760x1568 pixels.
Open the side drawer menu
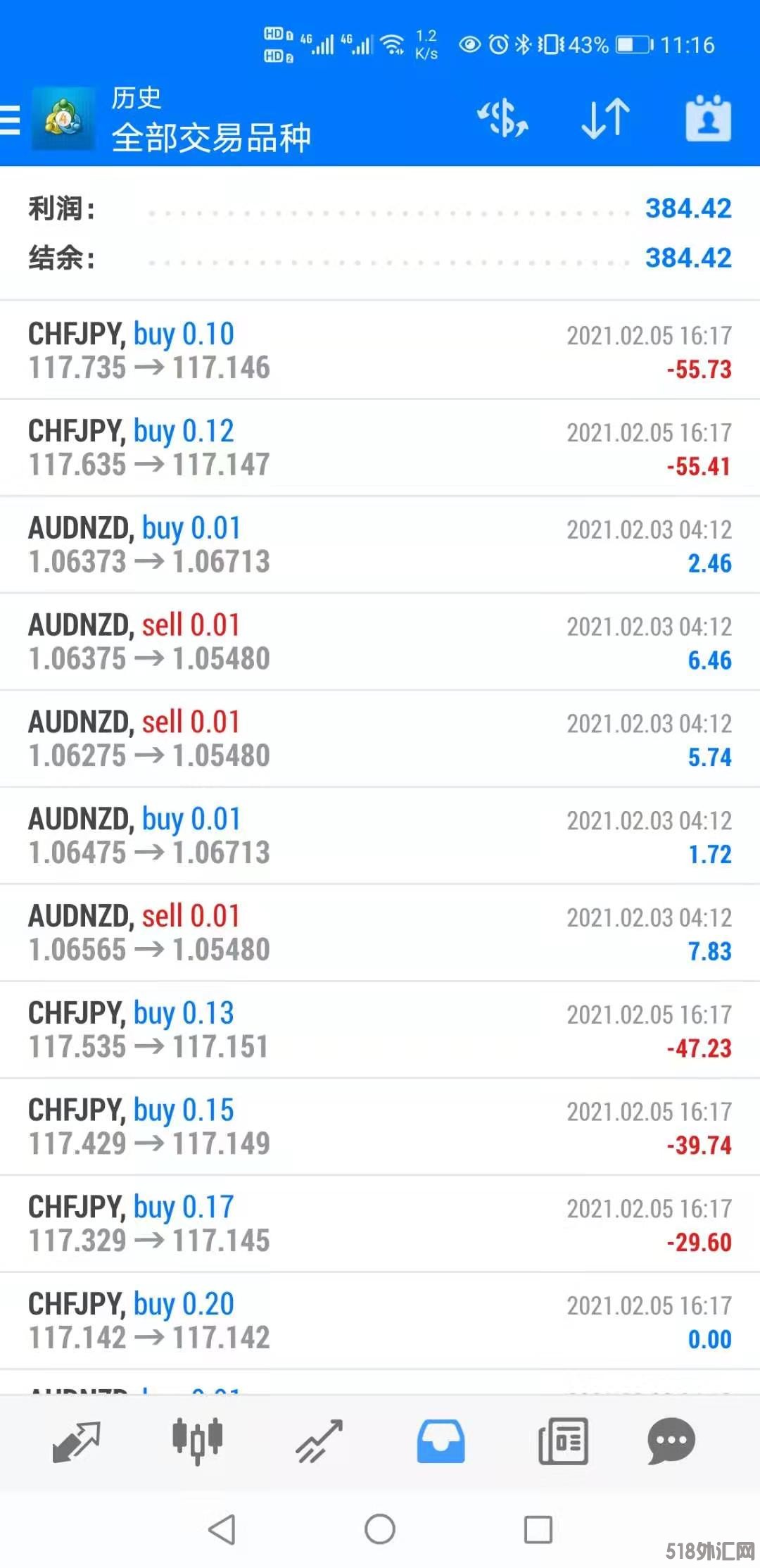11,119
